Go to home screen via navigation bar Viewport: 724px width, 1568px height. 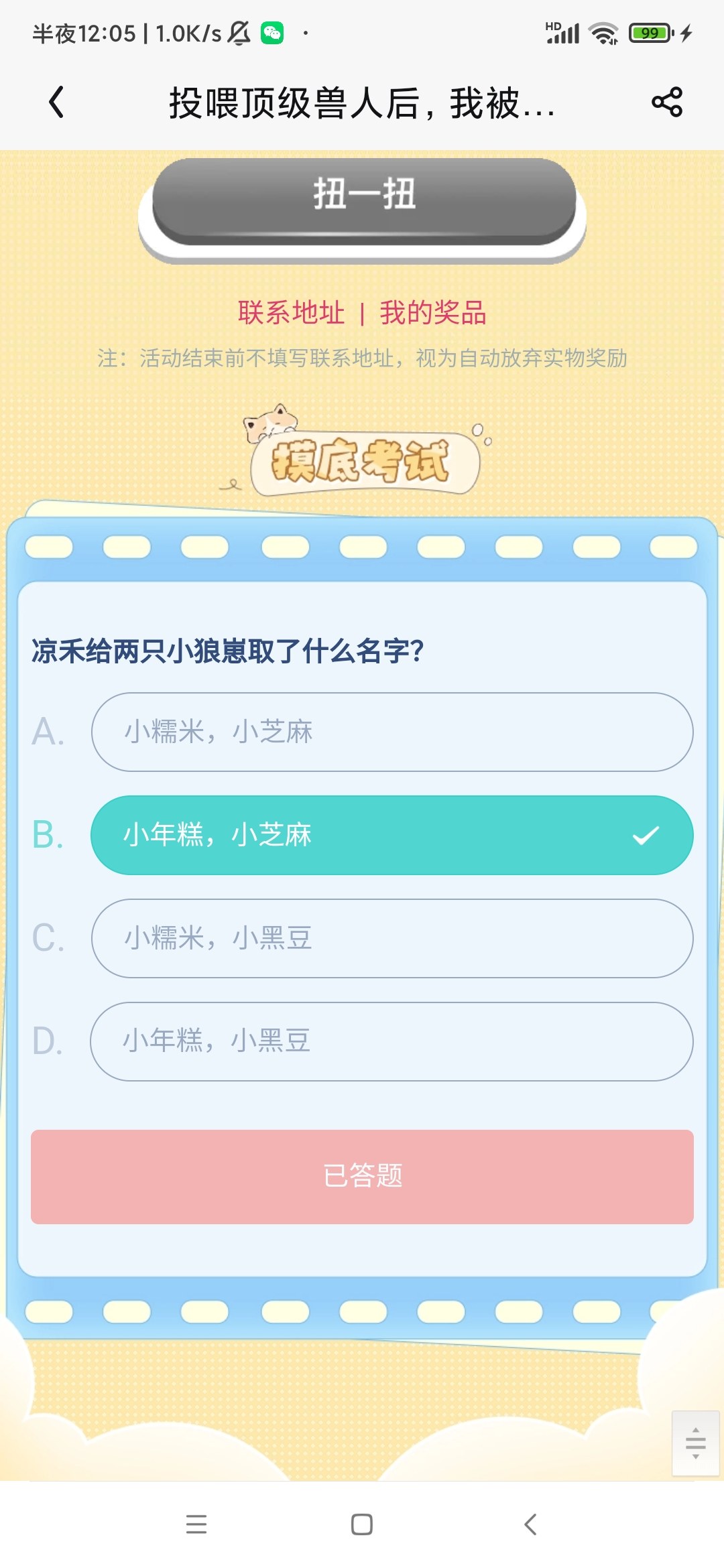click(x=362, y=1524)
